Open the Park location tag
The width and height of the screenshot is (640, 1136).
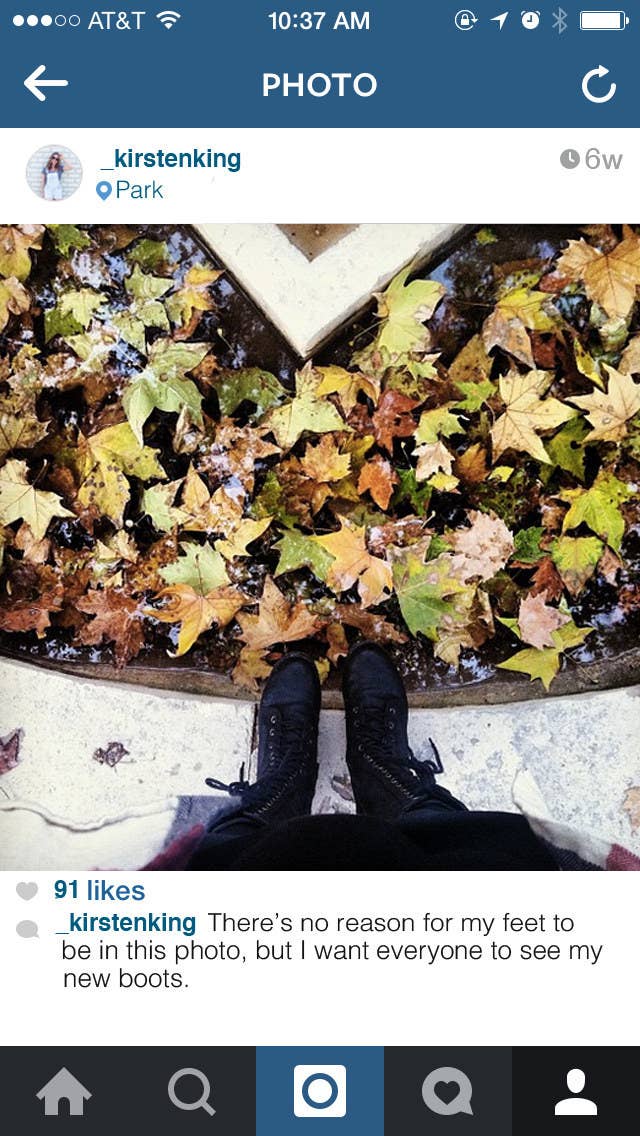130,190
